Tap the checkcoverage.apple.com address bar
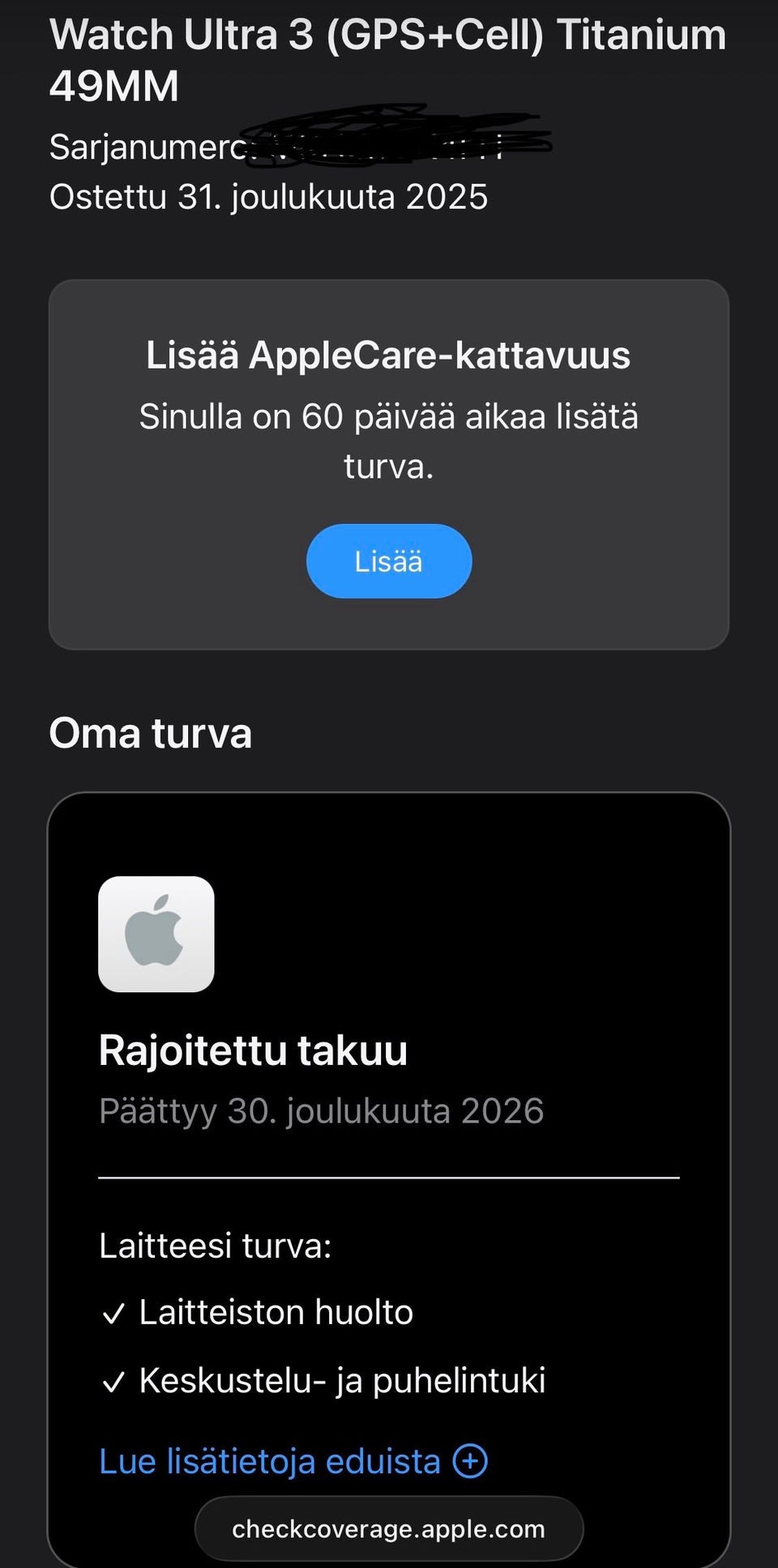Image resolution: width=778 pixels, height=1568 pixels. [x=388, y=1528]
